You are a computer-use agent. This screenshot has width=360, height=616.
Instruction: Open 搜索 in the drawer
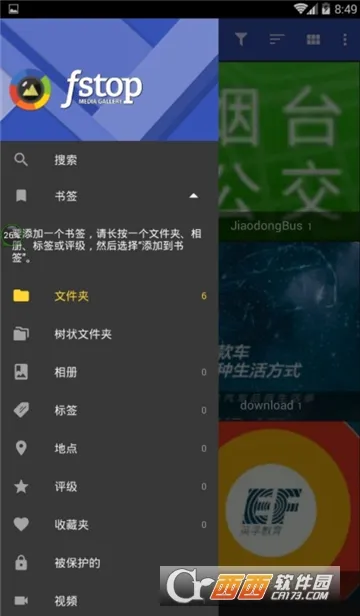[109, 160]
